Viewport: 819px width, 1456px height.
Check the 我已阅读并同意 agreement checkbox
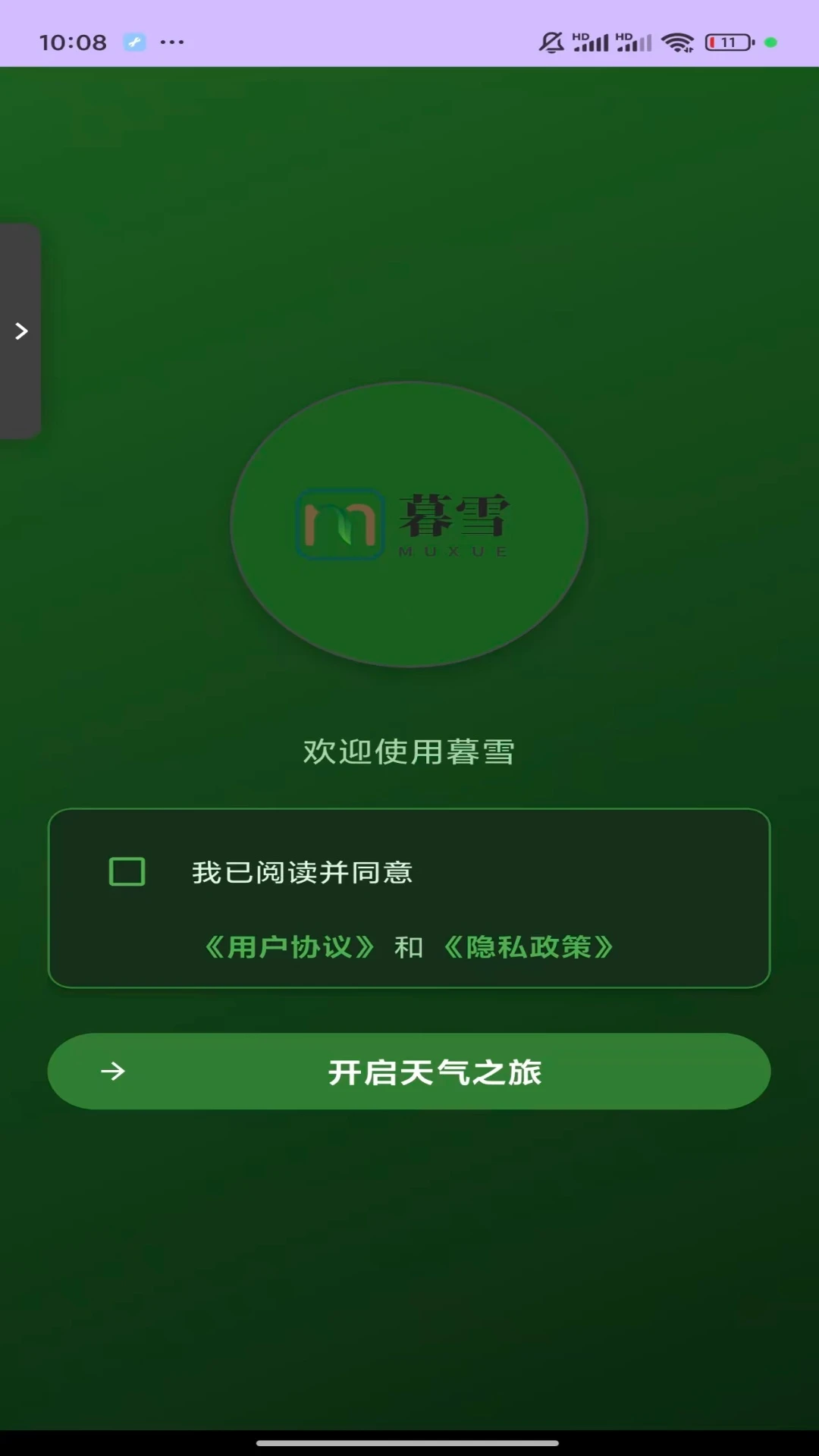click(127, 872)
